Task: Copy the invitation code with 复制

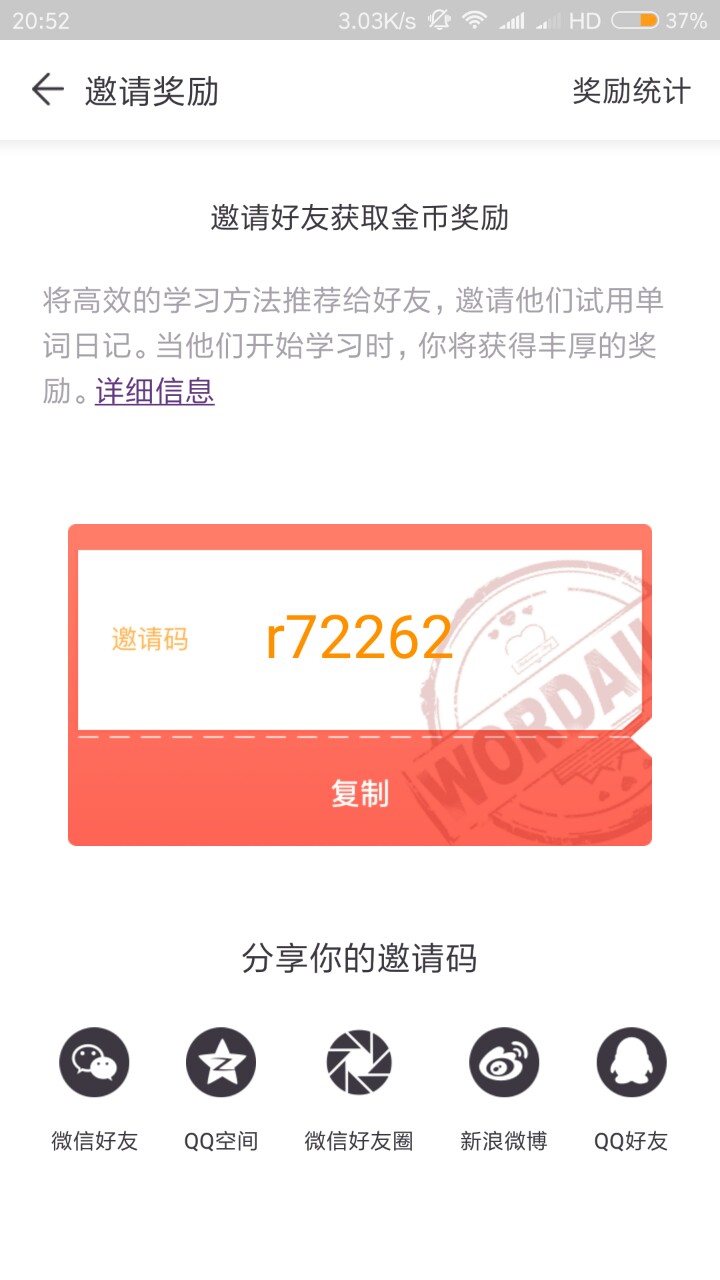Action: coord(359,794)
